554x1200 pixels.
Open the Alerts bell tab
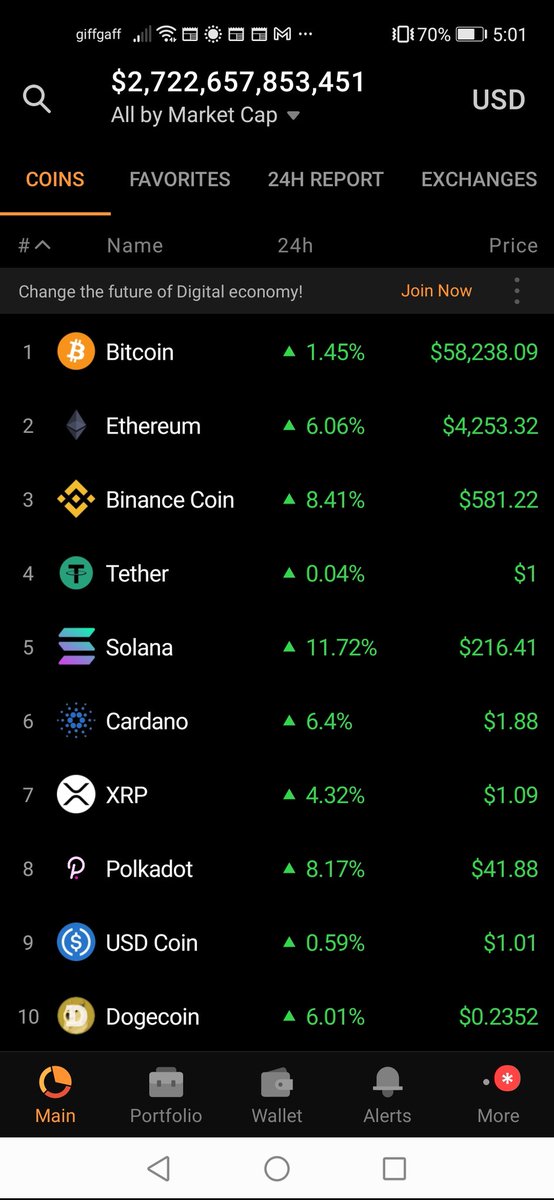[388, 1096]
